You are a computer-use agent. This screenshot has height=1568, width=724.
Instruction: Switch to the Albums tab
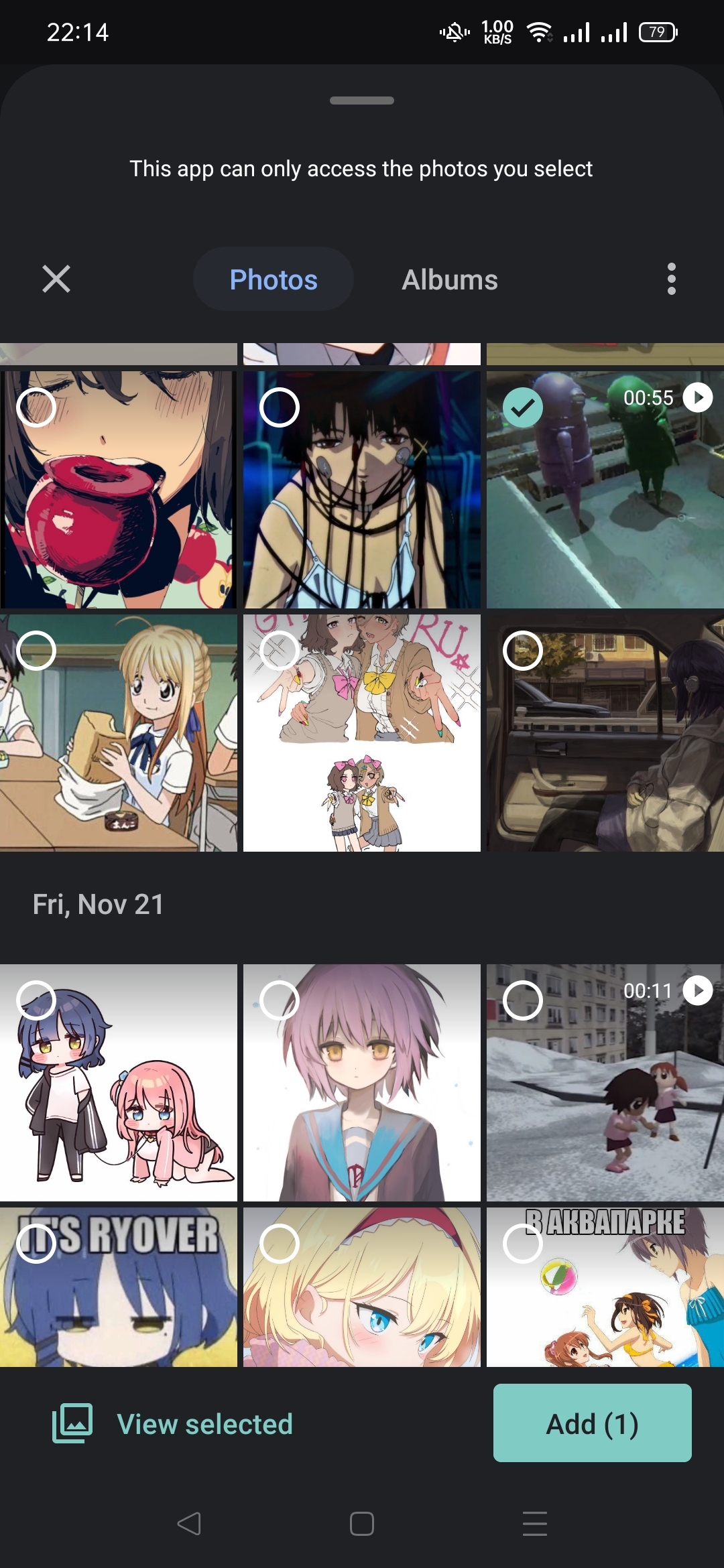coord(450,279)
